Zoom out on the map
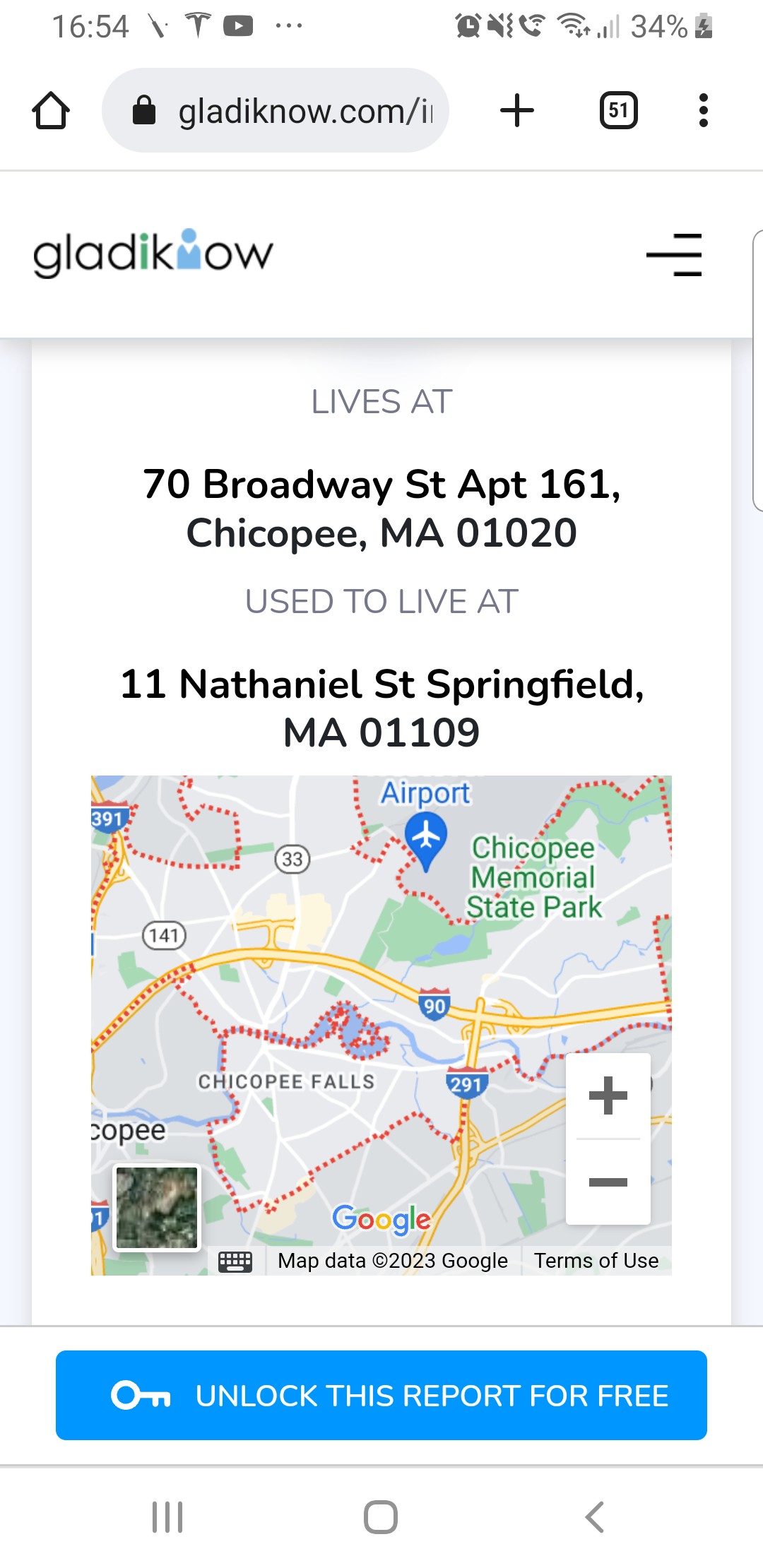 pyautogui.click(x=608, y=1182)
